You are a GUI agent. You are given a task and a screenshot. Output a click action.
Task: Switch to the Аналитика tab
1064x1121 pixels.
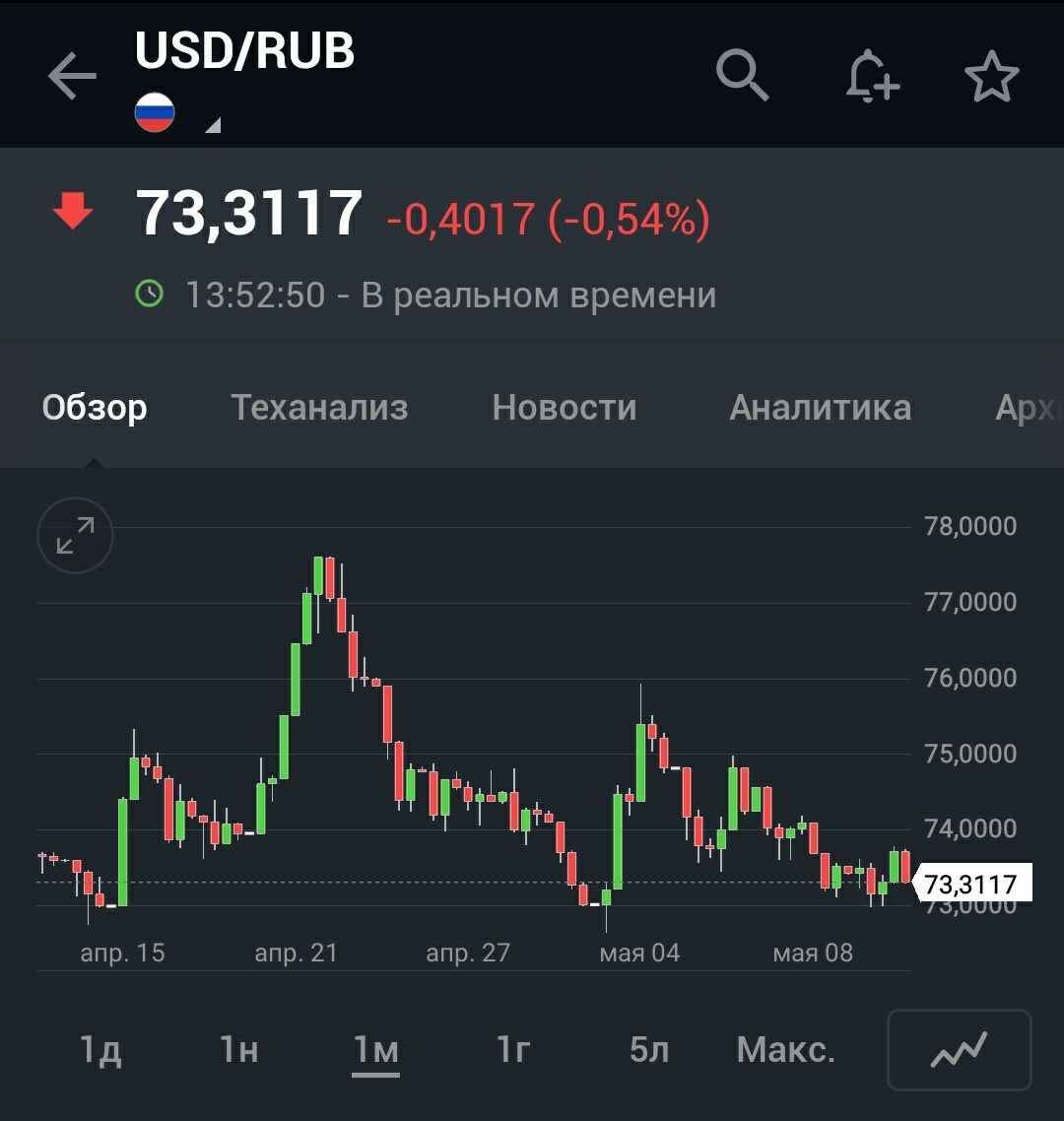(x=820, y=407)
